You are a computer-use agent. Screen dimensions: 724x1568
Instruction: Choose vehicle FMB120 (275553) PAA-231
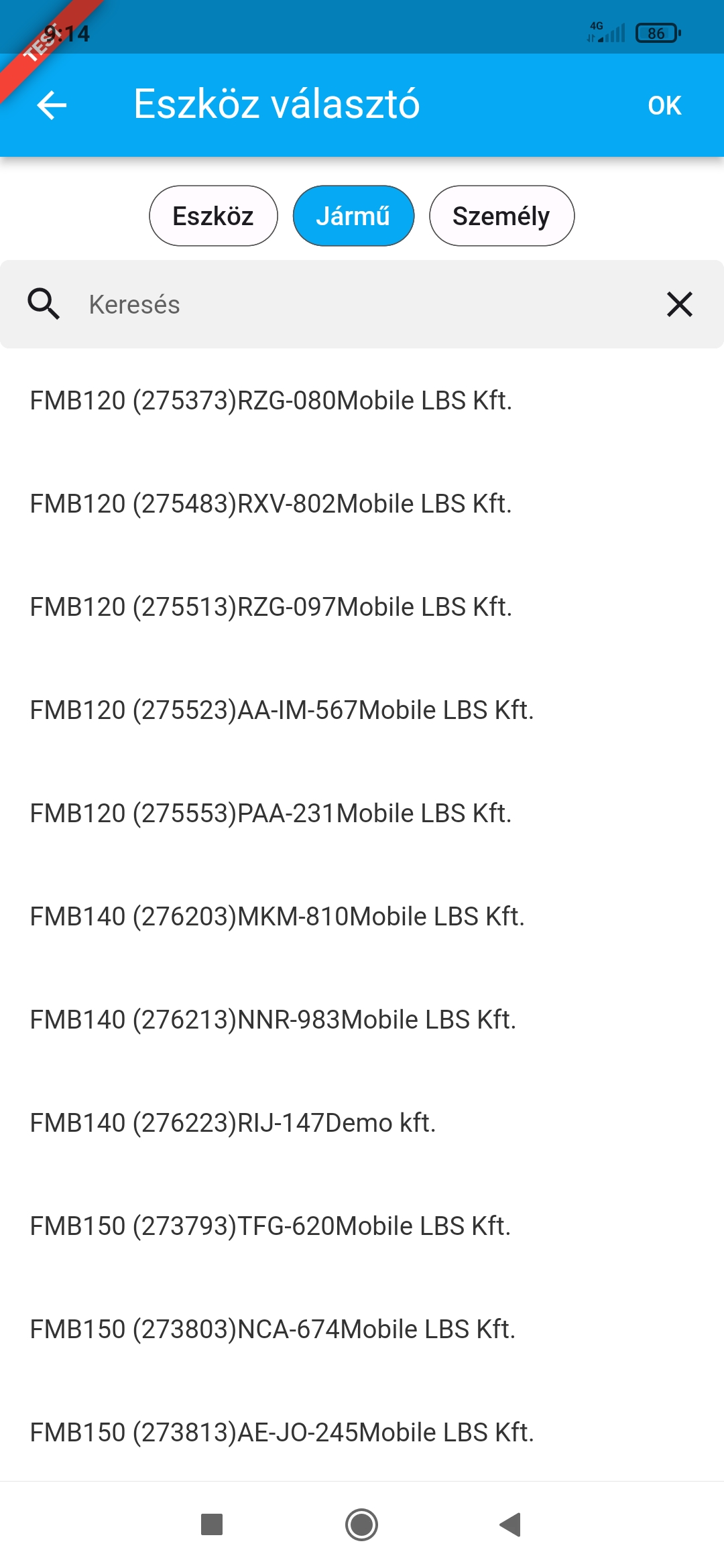(271, 813)
